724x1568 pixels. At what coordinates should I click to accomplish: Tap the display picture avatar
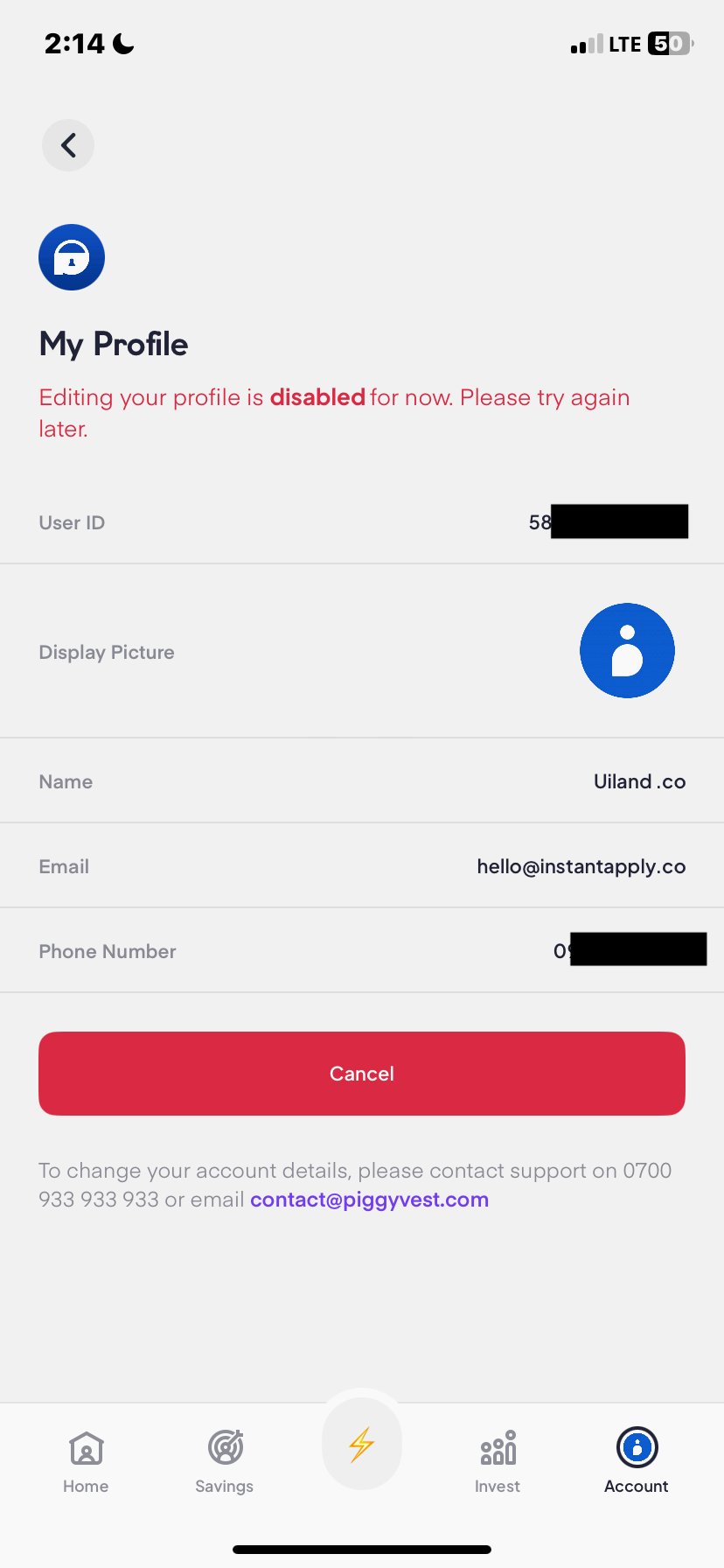coord(627,651)
